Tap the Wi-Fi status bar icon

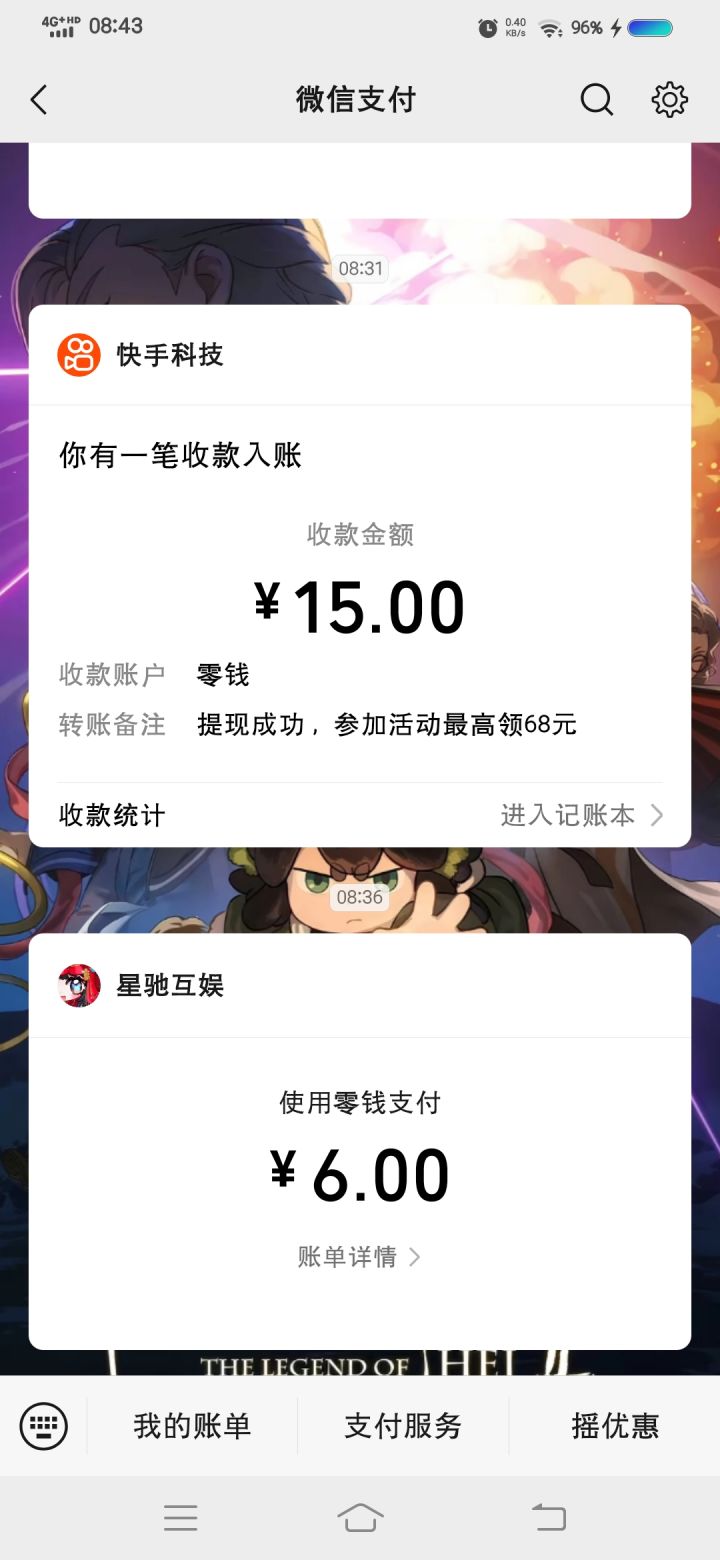(547, 28)
